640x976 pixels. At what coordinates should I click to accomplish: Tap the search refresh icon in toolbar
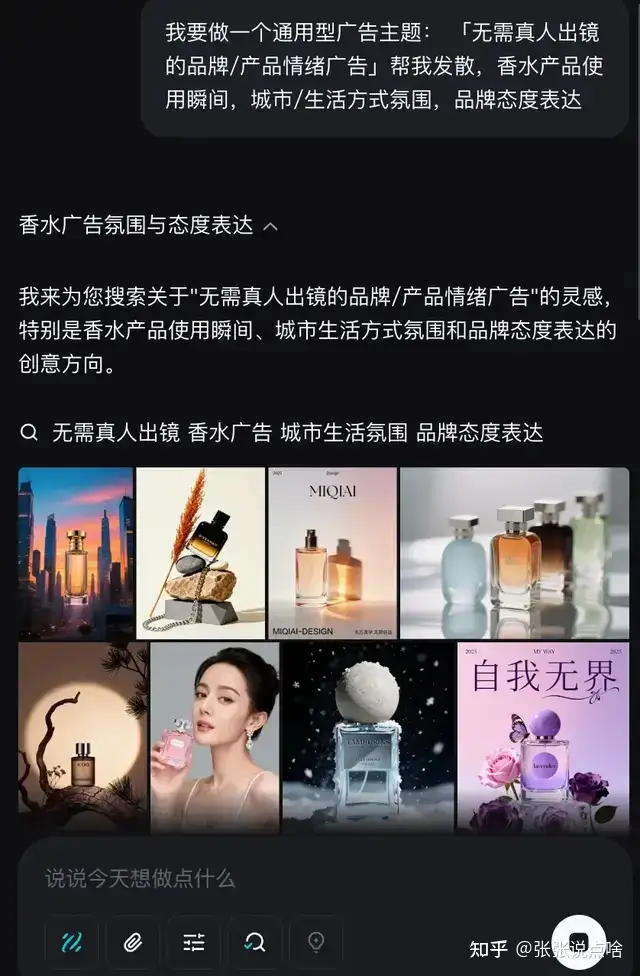point(255,942)
